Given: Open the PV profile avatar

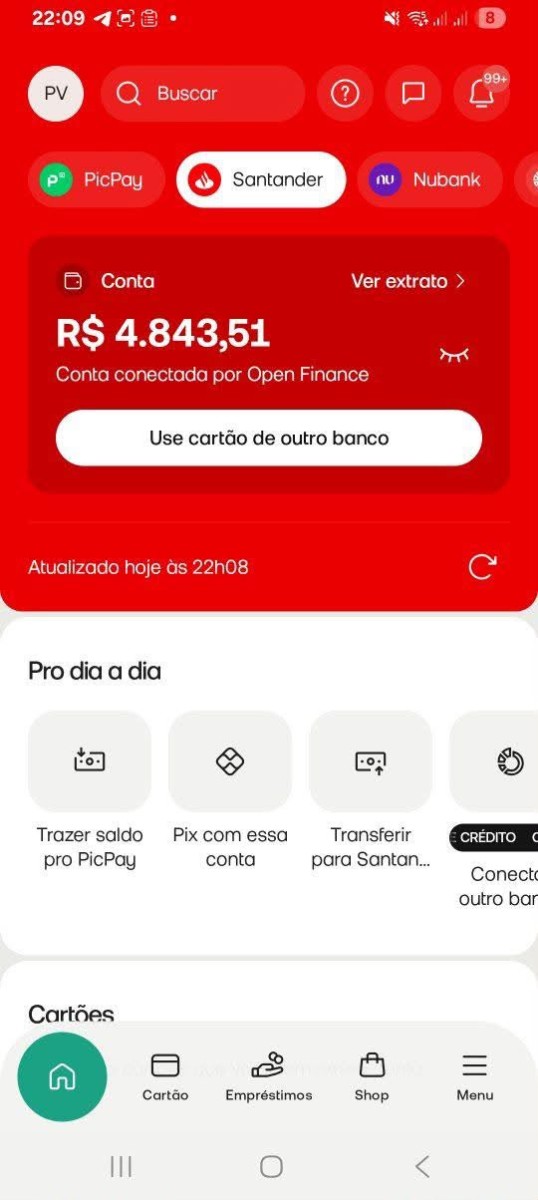Looking at the screenshot, I should point(56,94).
